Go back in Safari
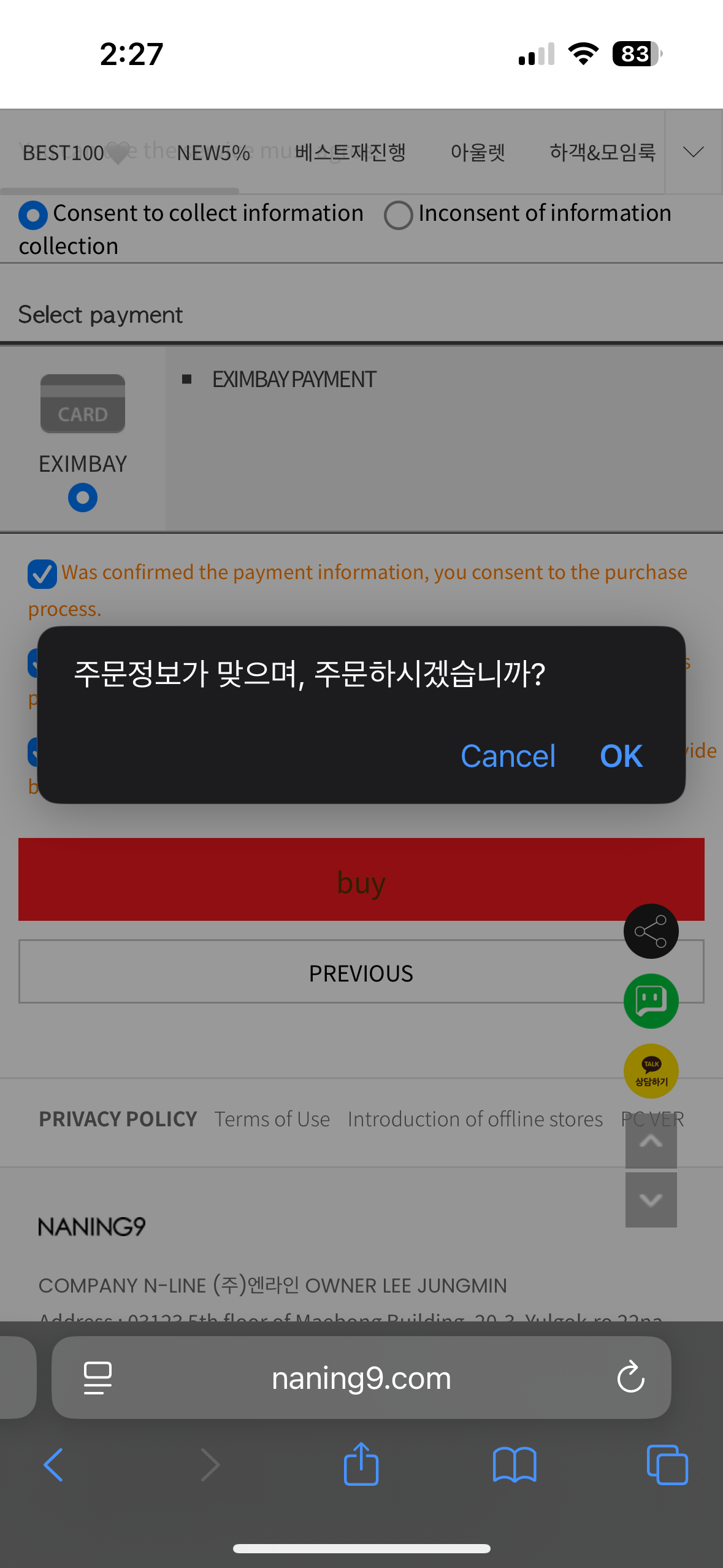Image resolution: width=723 pixels, height=1568 pixels. pos(54,1465)
